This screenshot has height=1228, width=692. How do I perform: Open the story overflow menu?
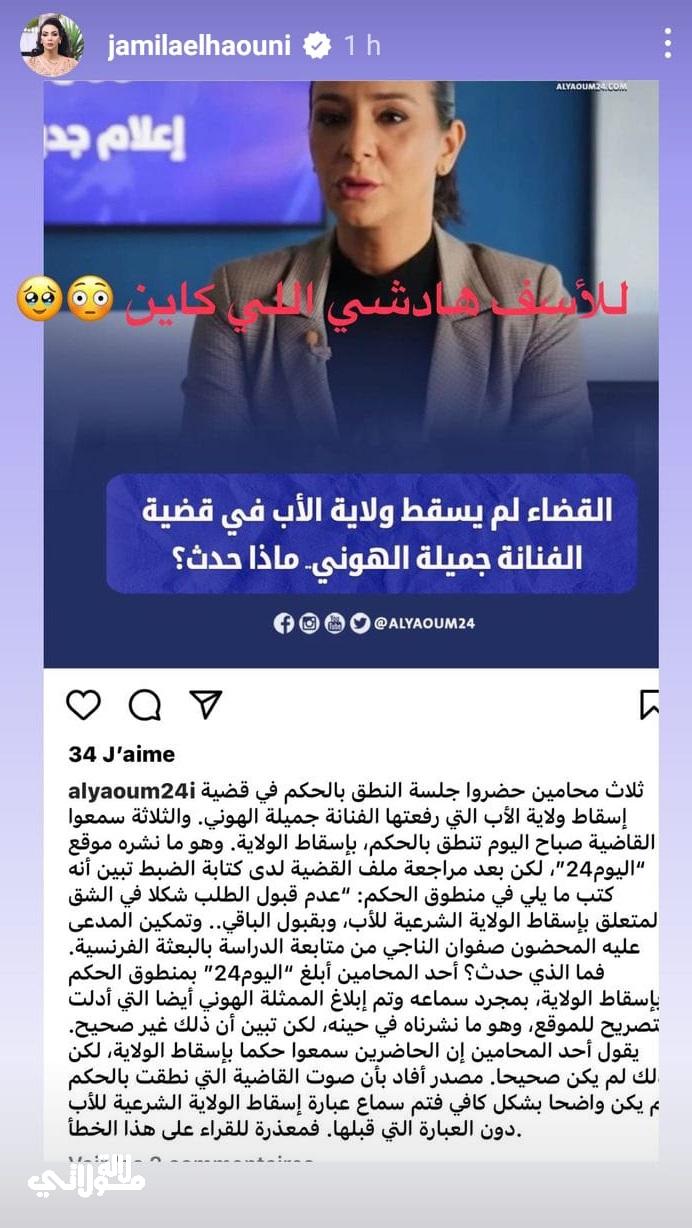(x=667, y=43)
